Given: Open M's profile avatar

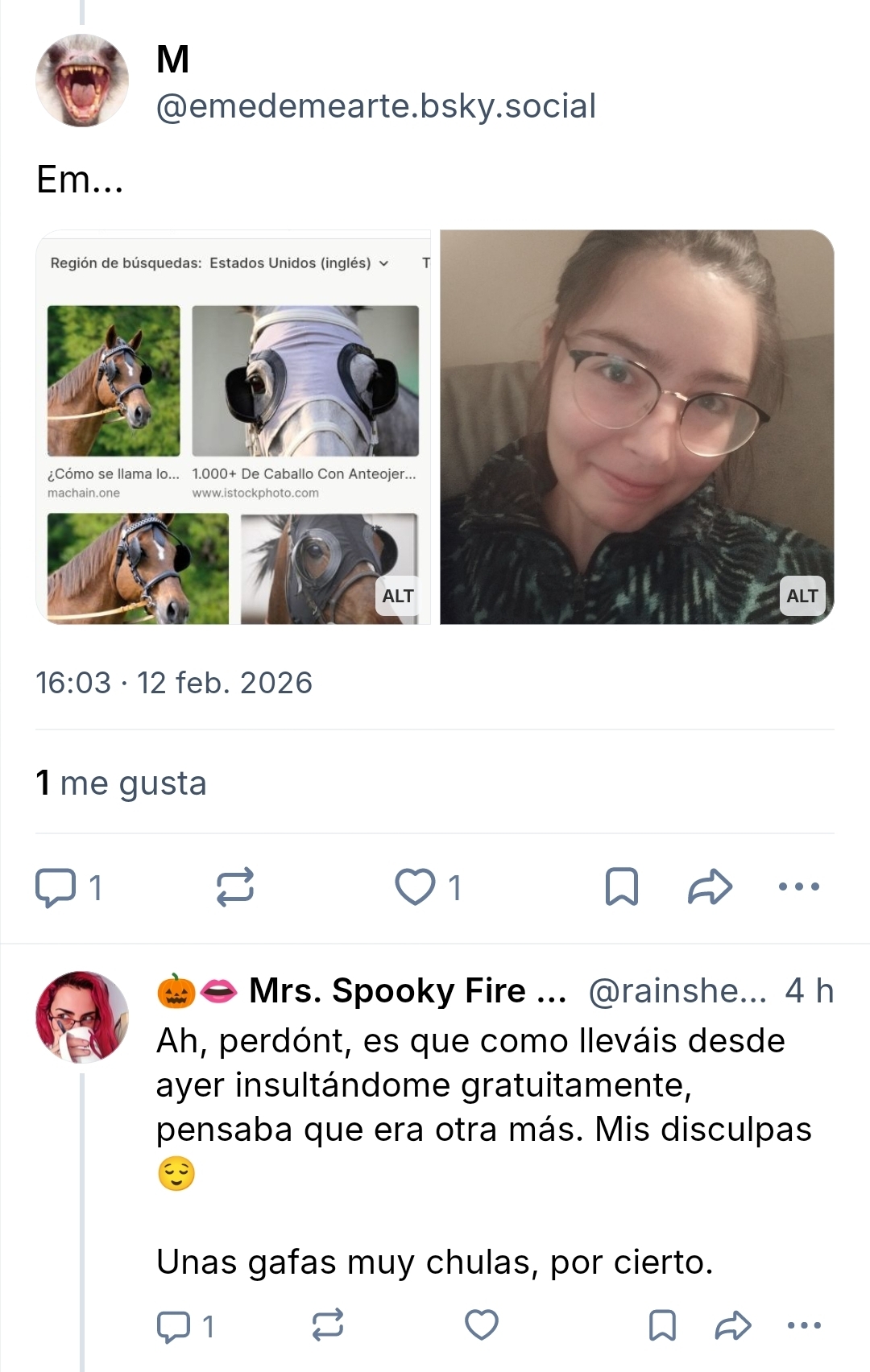Looking at the screenshot, I should pyautogui.click(x=81, y=81).
